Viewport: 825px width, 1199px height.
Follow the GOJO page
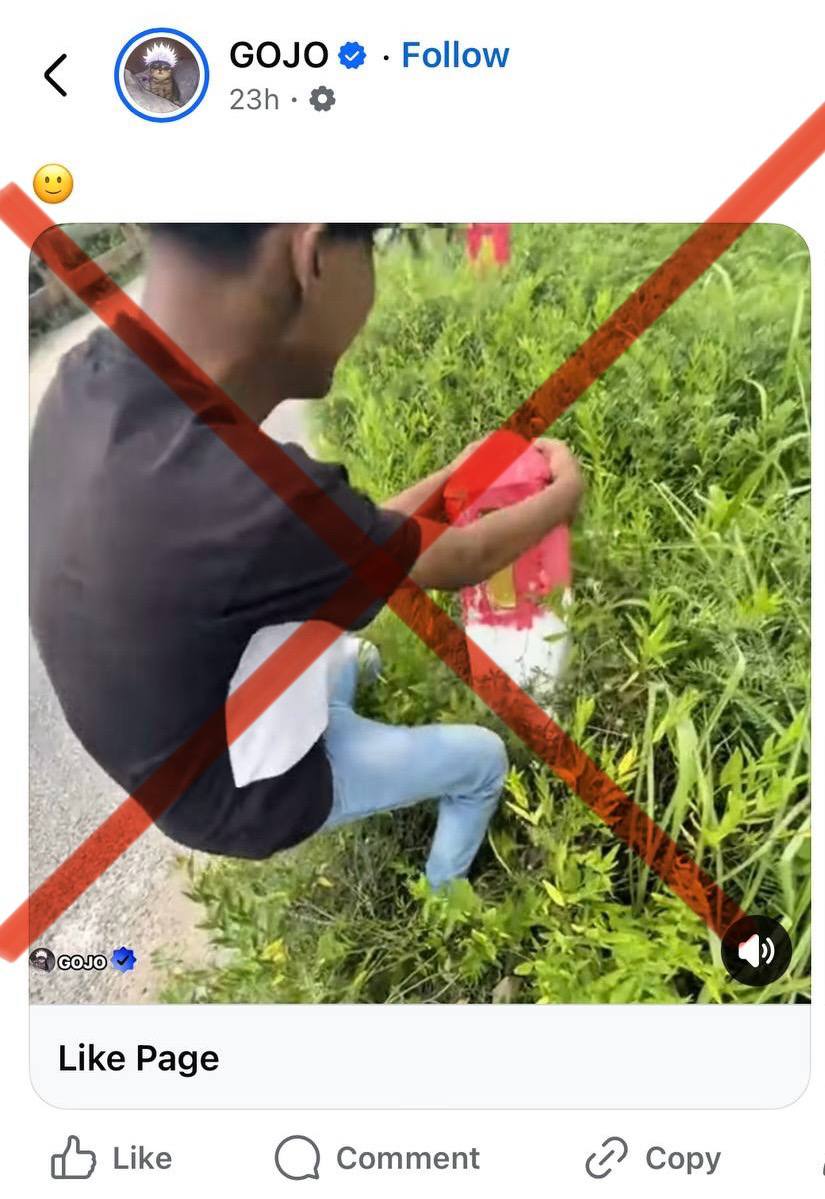tap(455, 55)
